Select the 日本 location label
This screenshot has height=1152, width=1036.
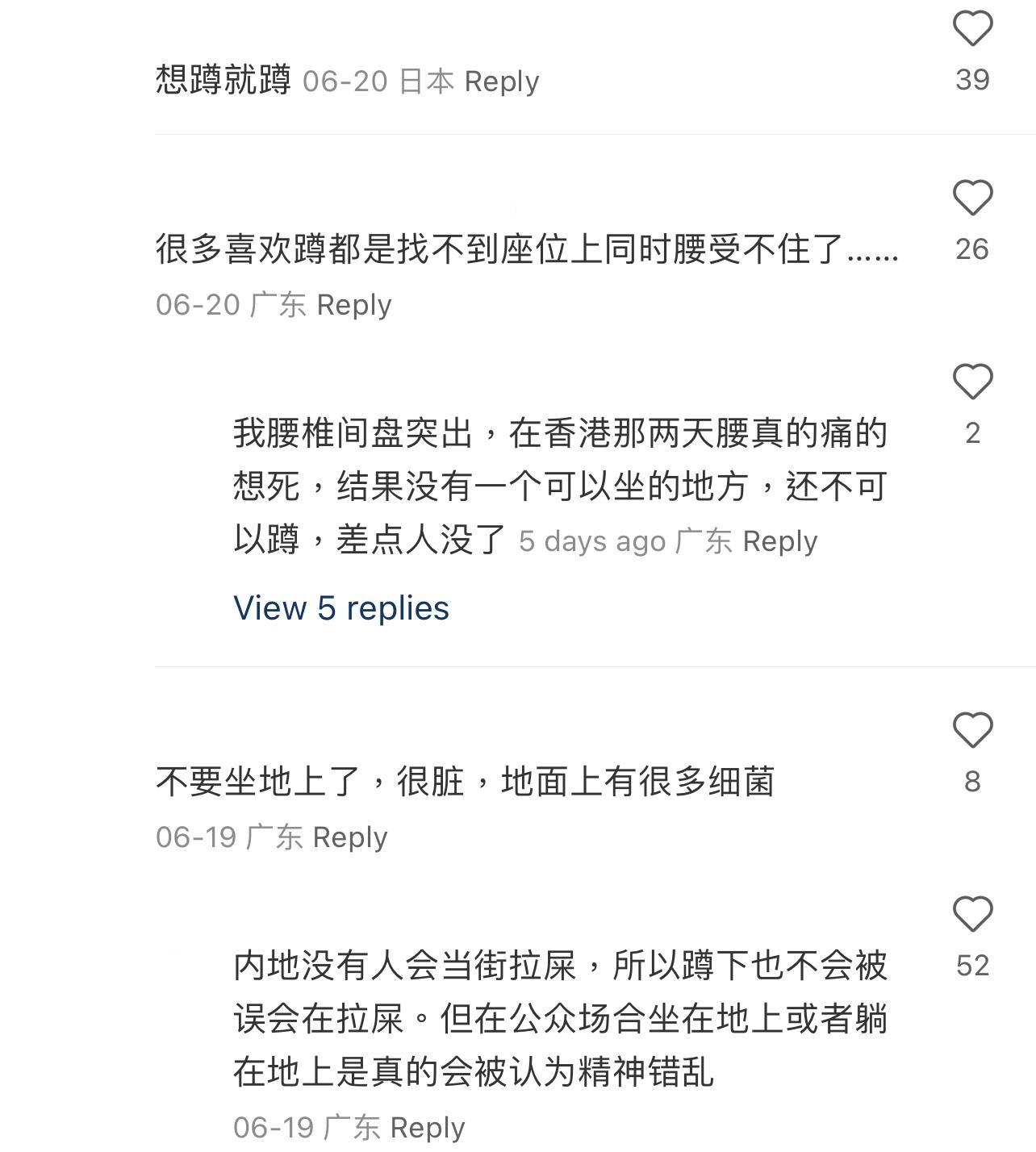426,81
